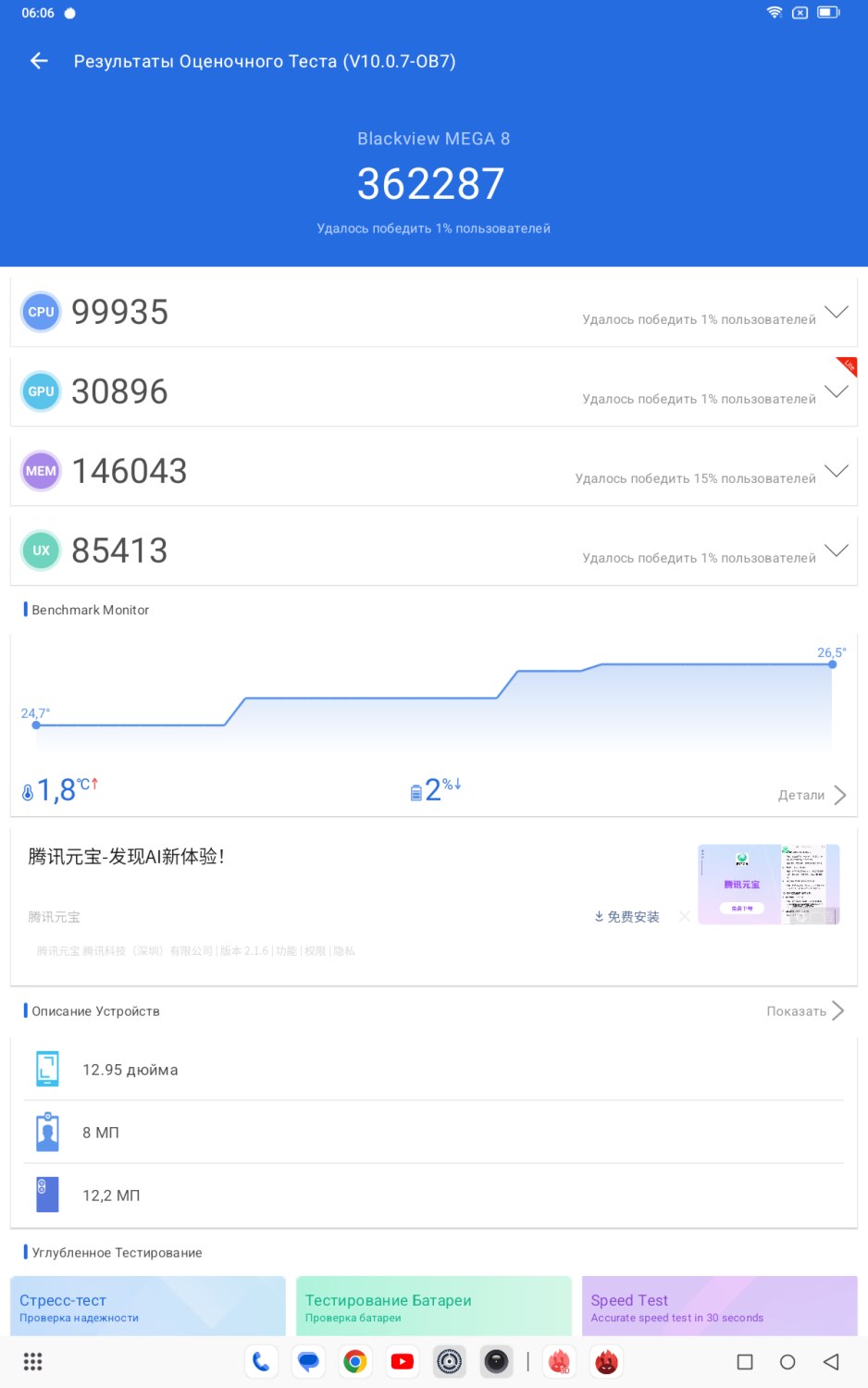This screenshot has width=868, height=1388.
Task: Open the 腾讯元宝 ad image
Action: click(x=768, y=884)
